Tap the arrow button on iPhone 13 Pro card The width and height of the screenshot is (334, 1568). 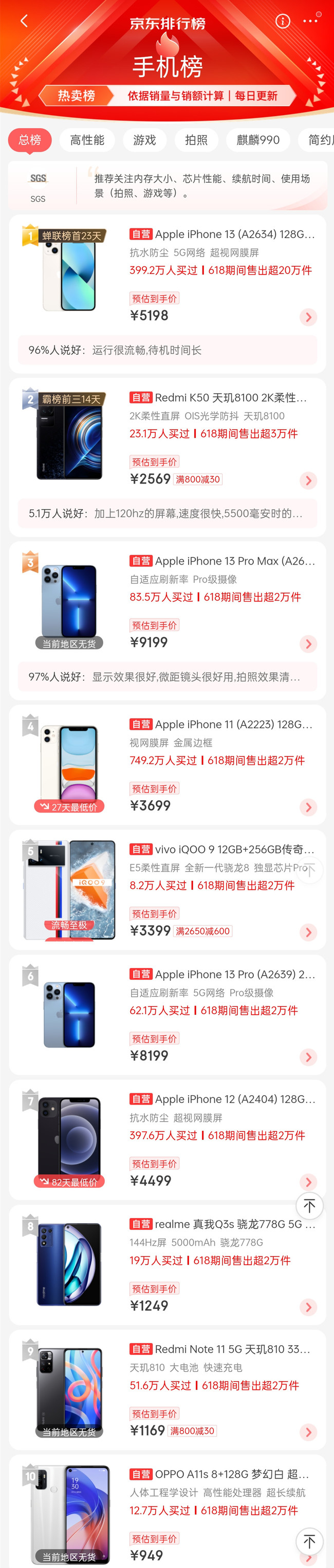tap(308, 1057)
